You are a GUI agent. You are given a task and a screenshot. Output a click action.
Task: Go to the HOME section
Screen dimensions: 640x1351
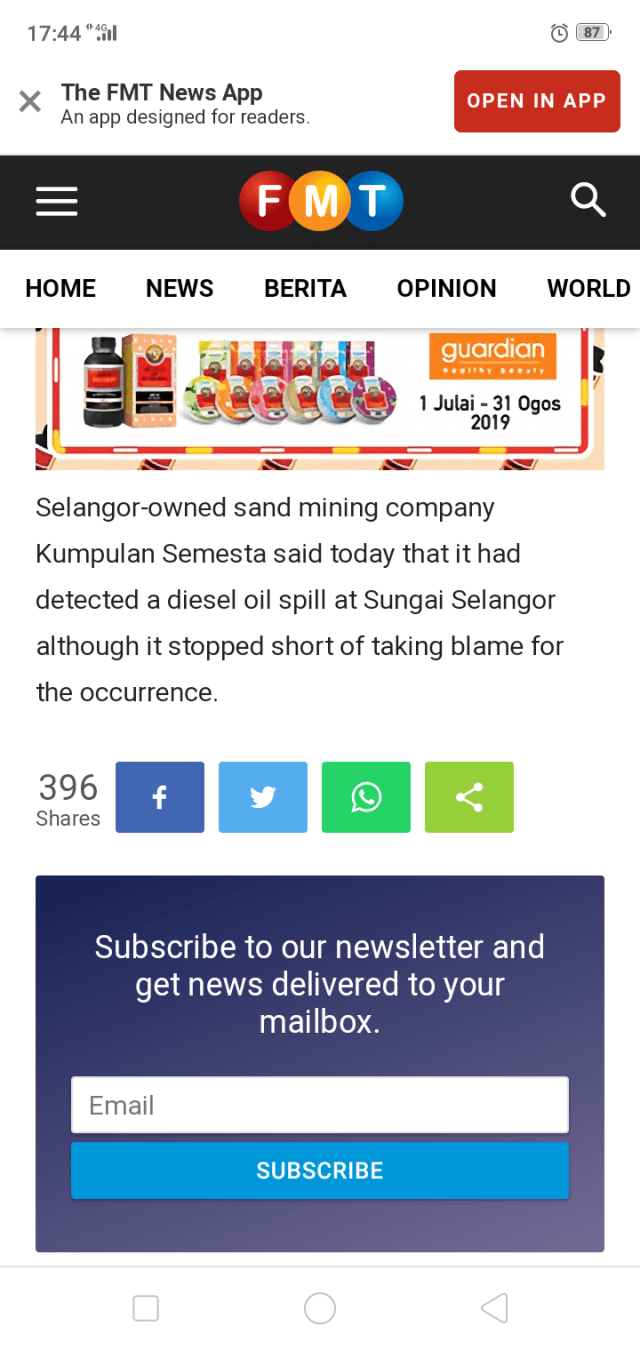pos(61,288)
